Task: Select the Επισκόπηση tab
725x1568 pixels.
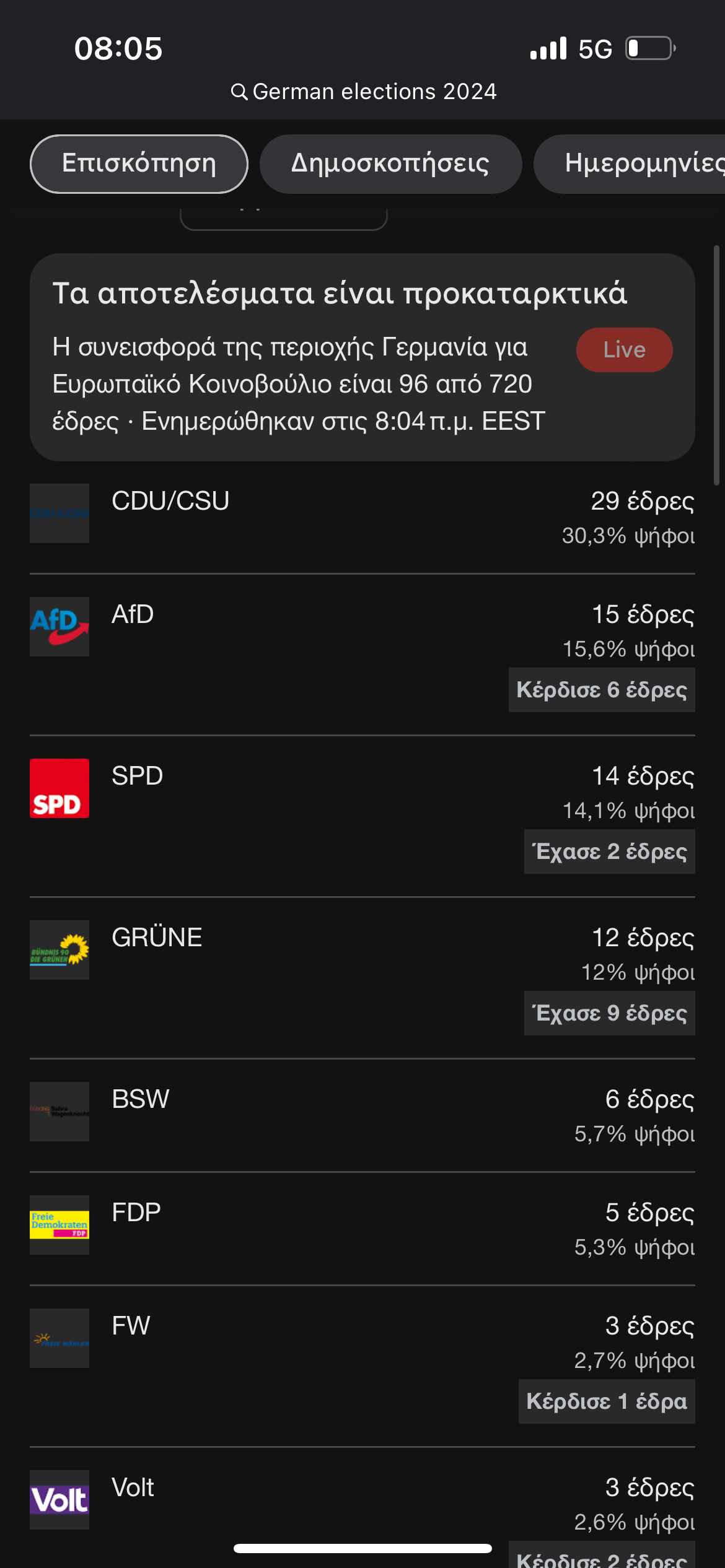Action: [139, 164]
